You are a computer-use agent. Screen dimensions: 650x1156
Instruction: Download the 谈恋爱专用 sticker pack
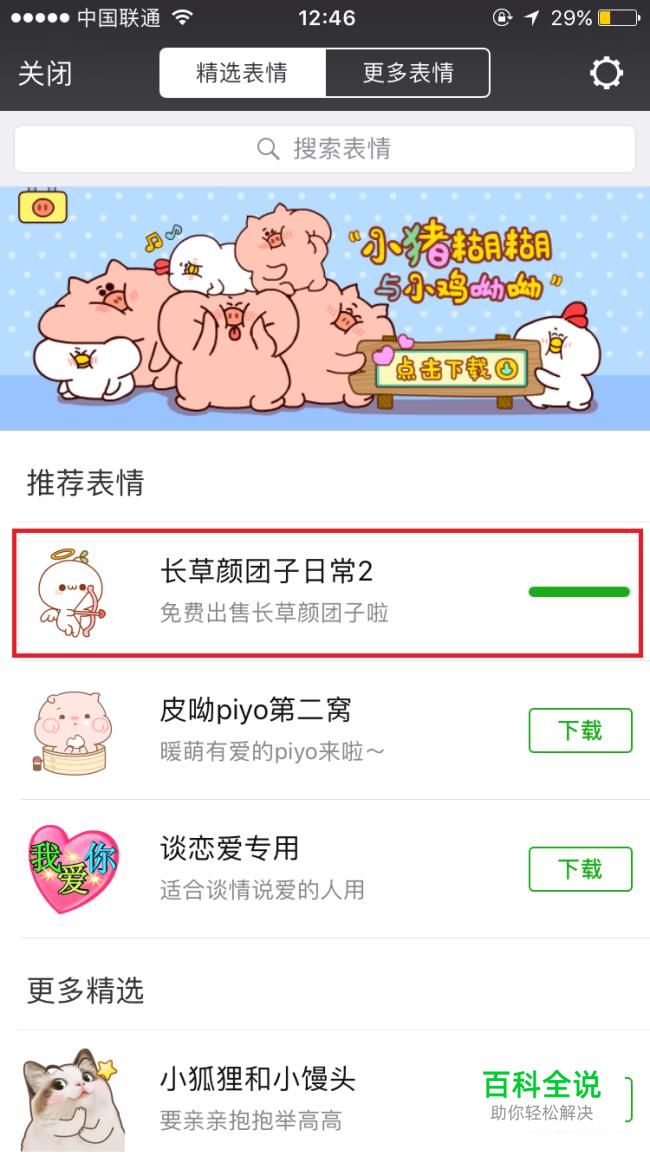click(x=580, y=869)
